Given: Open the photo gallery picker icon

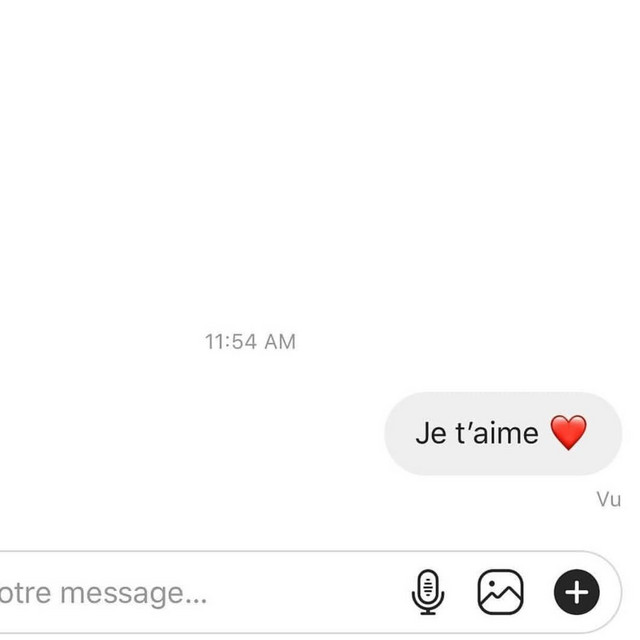Looking at the screenshot, I should (500, 592).
